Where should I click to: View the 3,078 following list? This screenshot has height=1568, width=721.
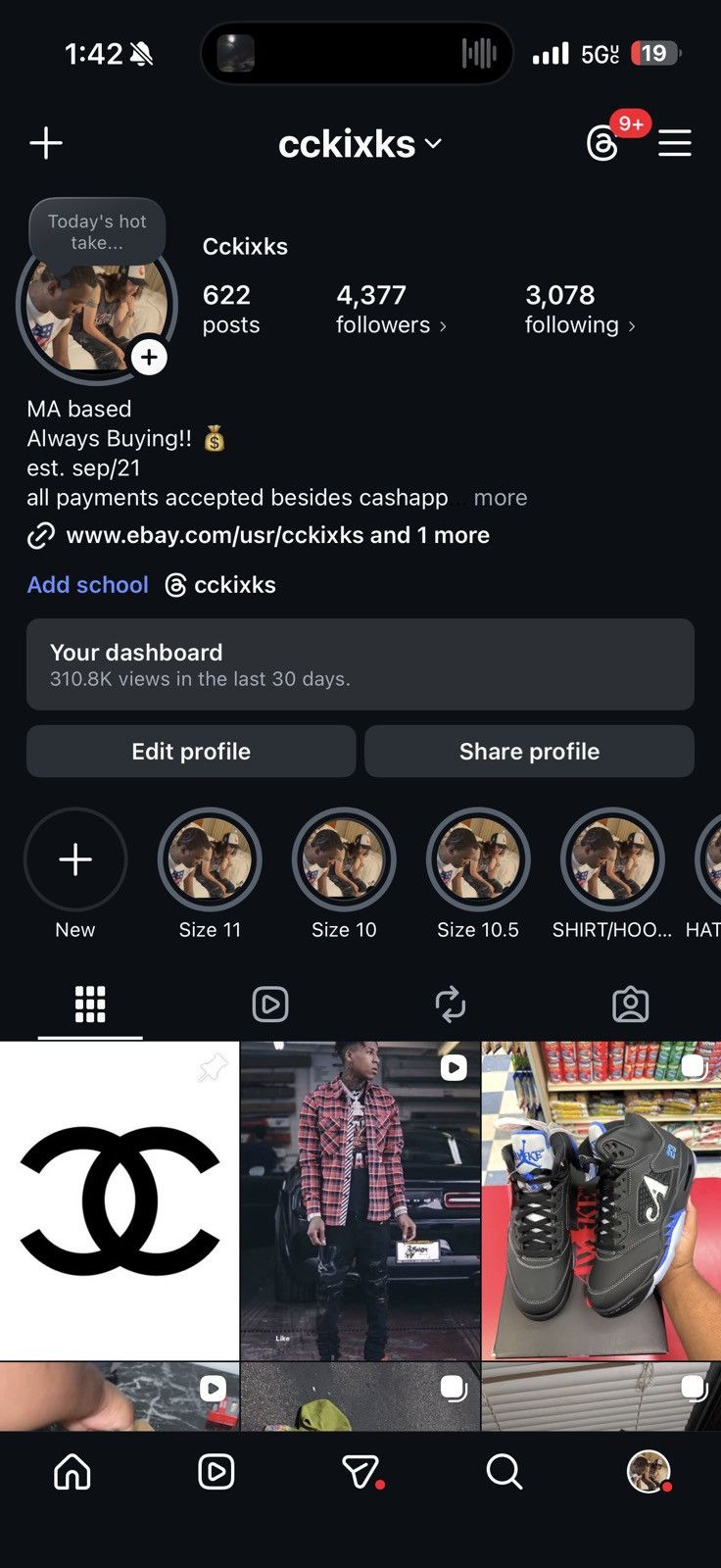[580, 309]
